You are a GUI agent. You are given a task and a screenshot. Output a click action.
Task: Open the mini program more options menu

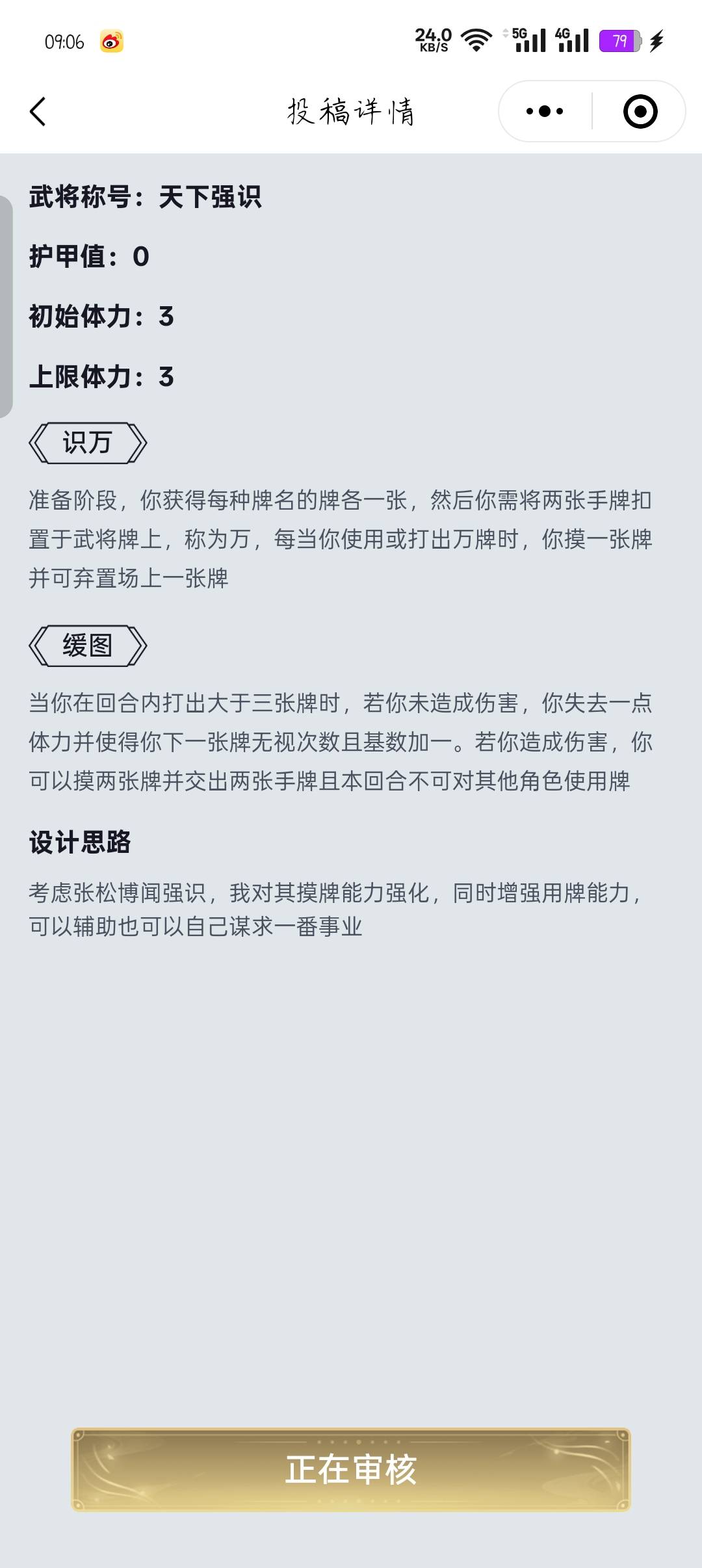pyautogui.click(x=545, y=111)
